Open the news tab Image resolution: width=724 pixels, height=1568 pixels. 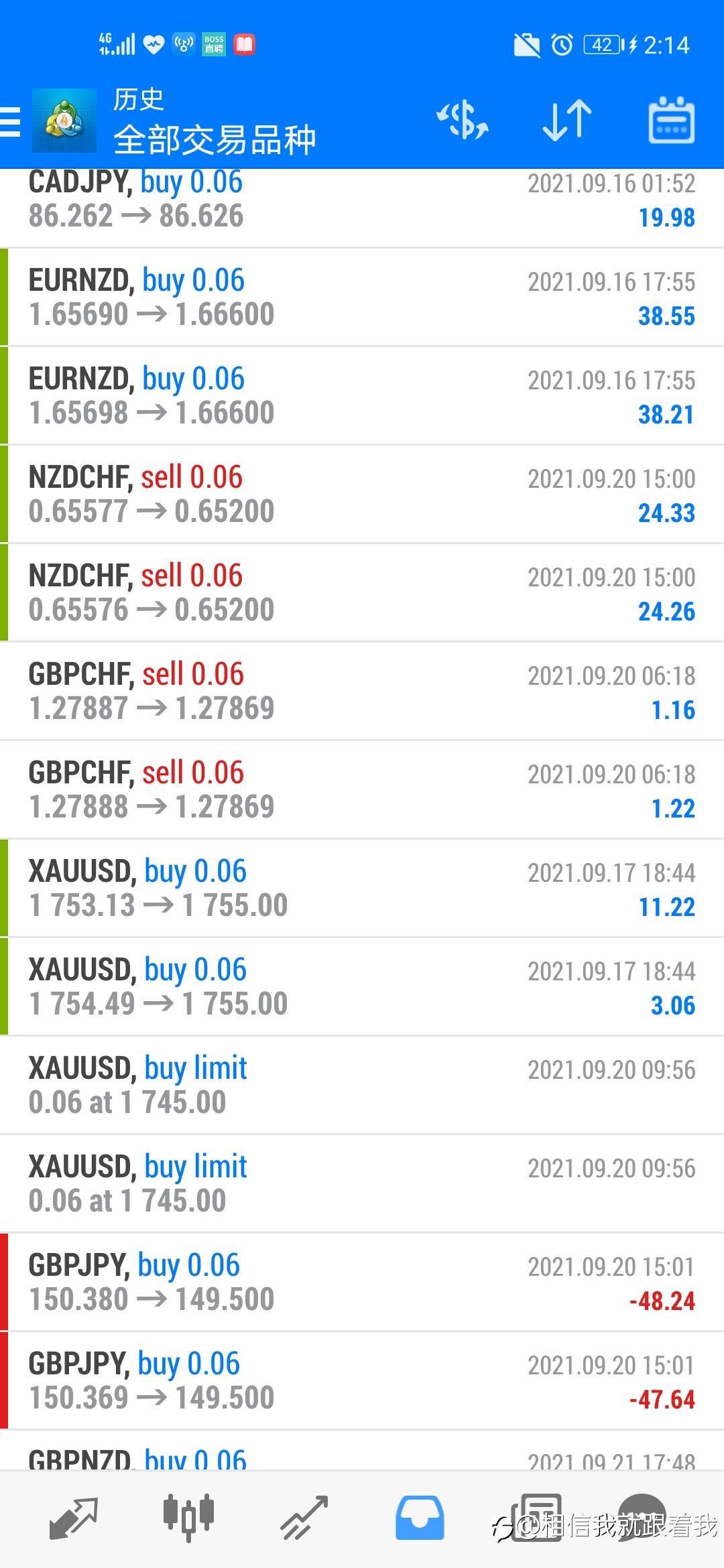click(536, 1517)
